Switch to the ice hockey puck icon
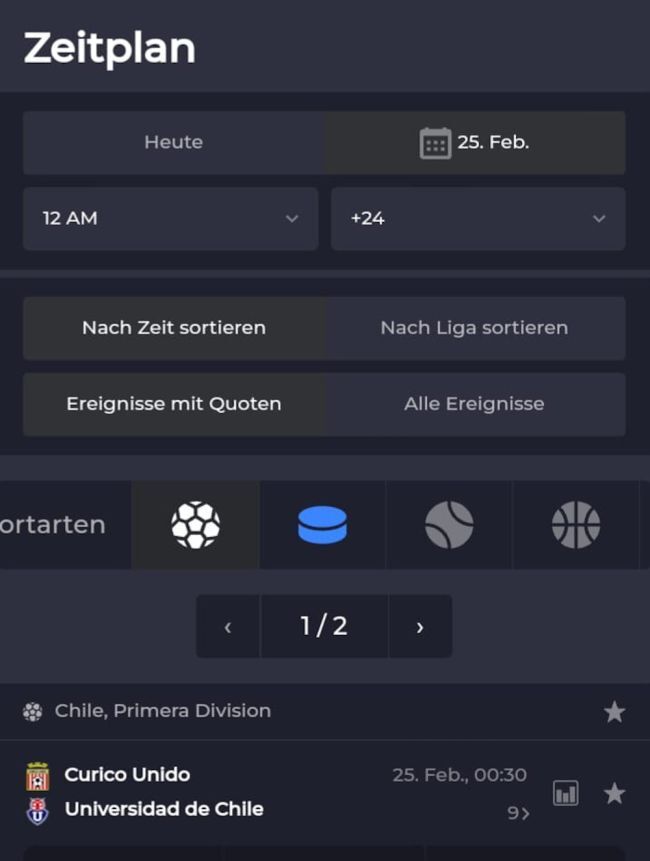This screenshot has height=861, width=650. 322,525
